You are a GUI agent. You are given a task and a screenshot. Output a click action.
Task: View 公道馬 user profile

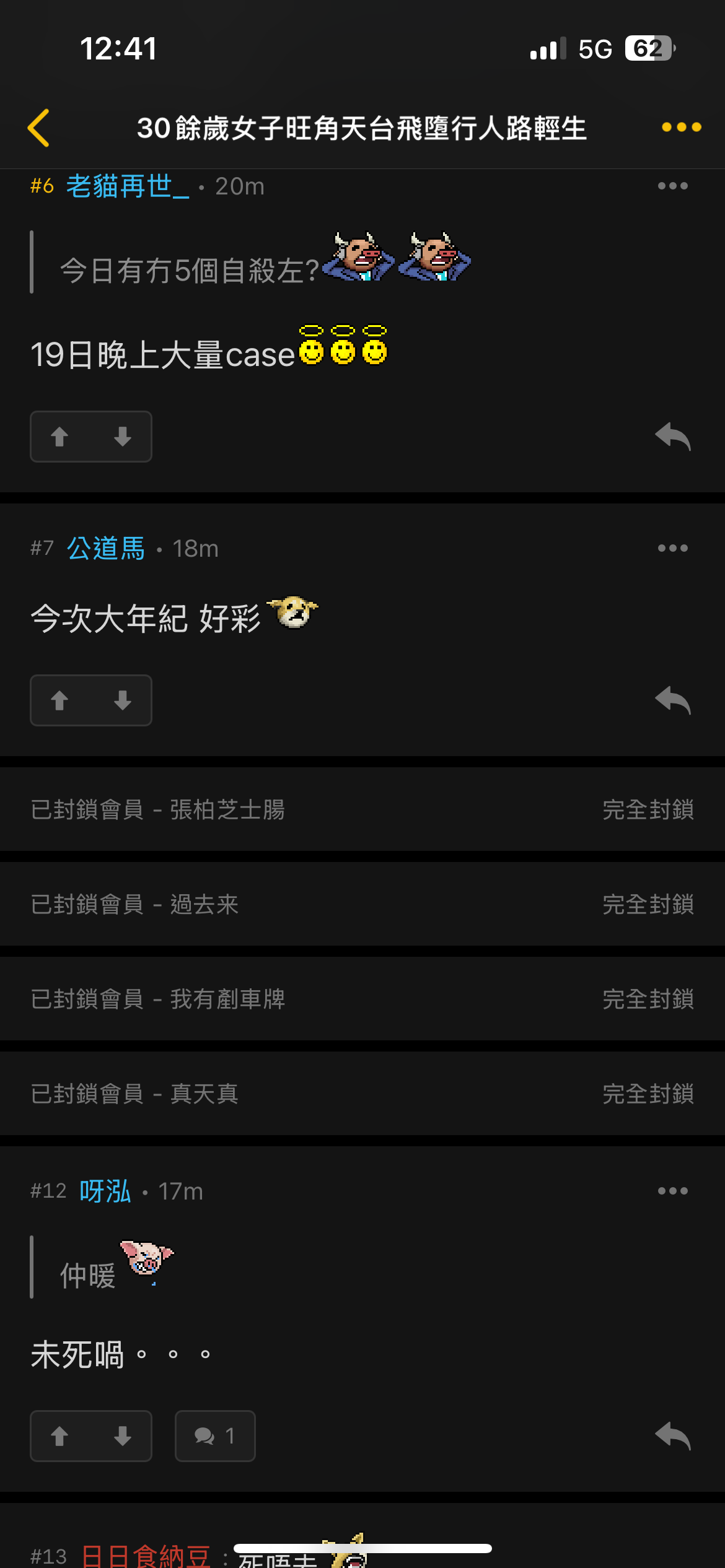(106, 549)
